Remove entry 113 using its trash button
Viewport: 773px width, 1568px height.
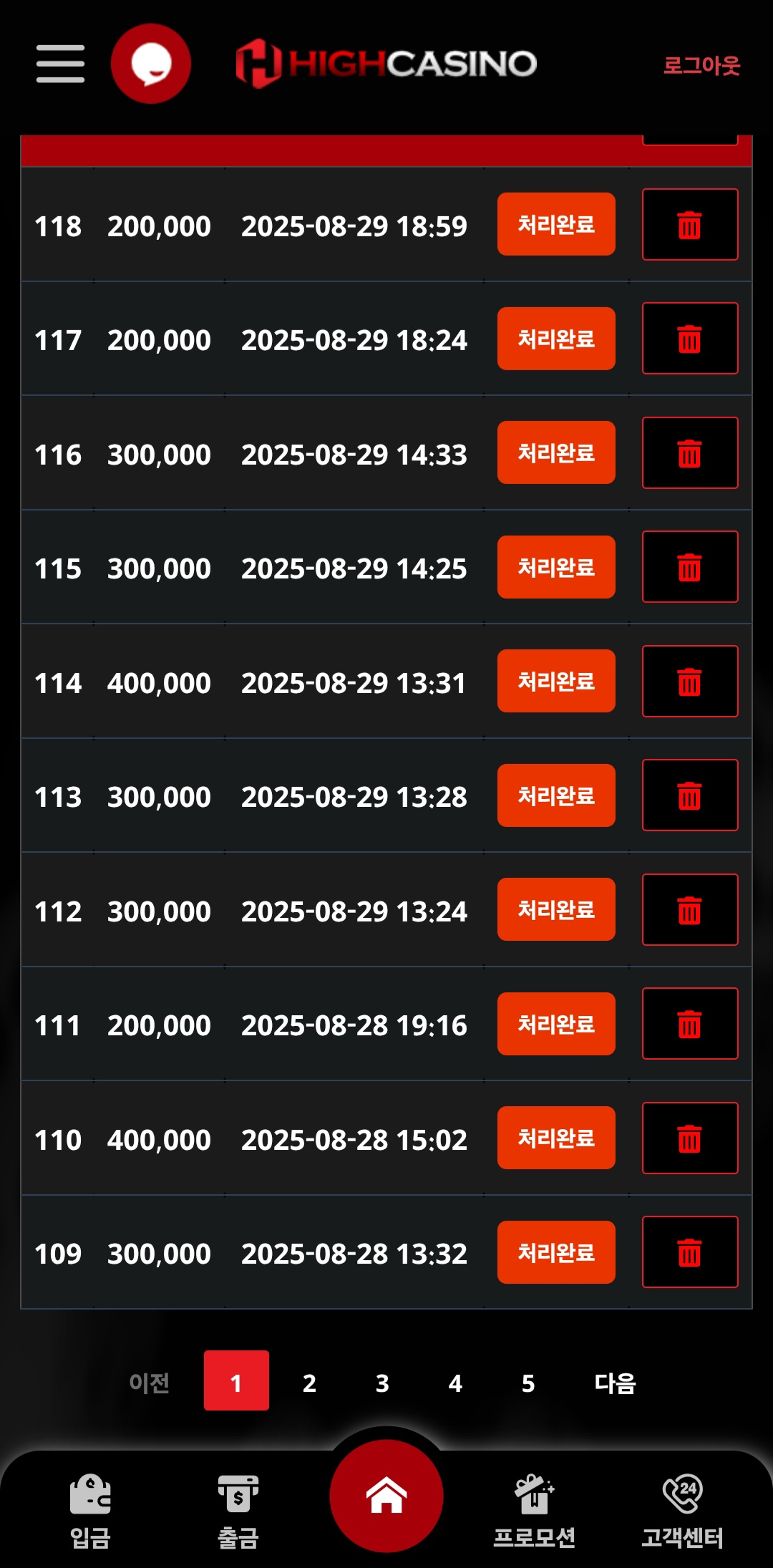[690, 795]
